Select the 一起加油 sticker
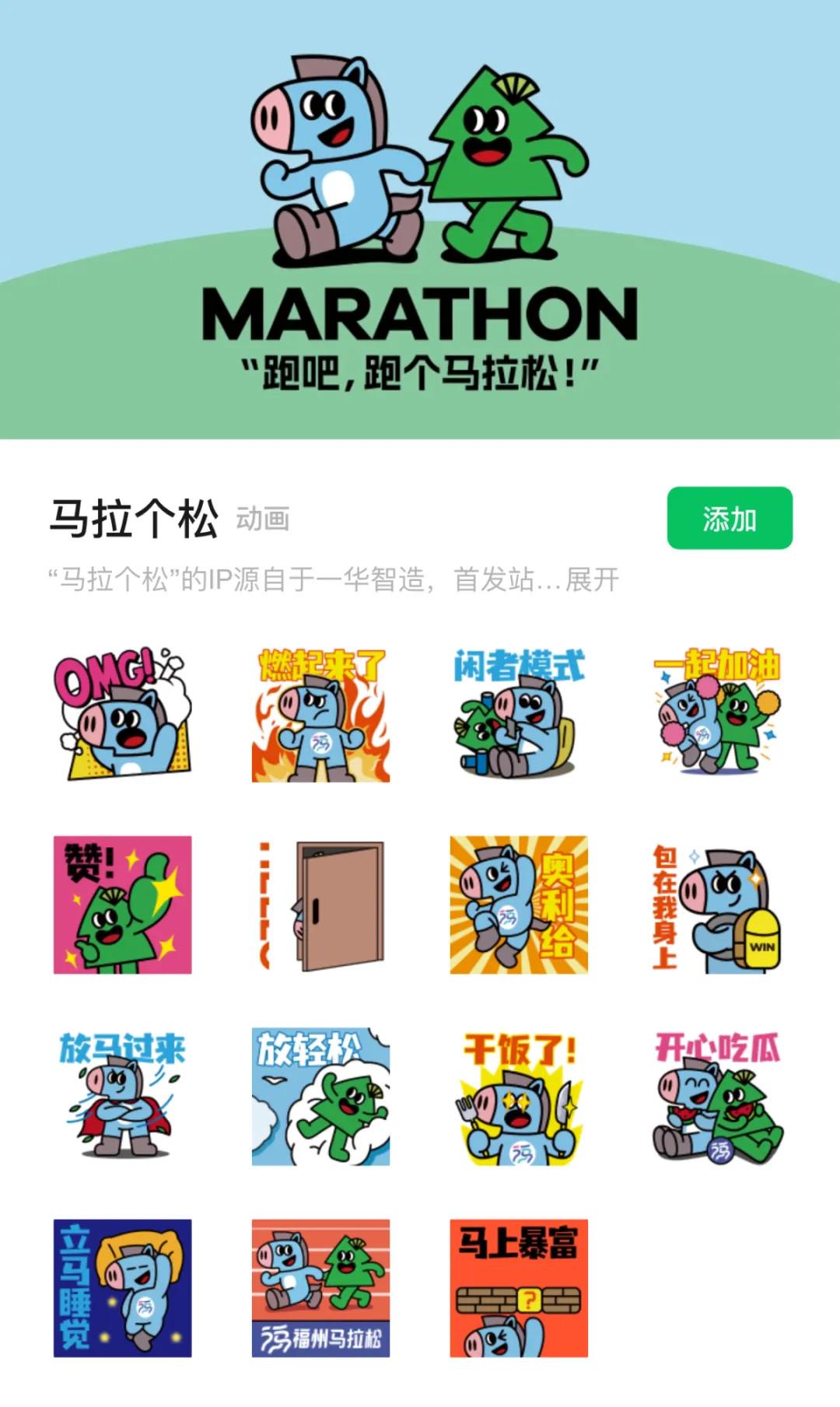Viewport: 840px width, 1407px height. click(717, 713)
